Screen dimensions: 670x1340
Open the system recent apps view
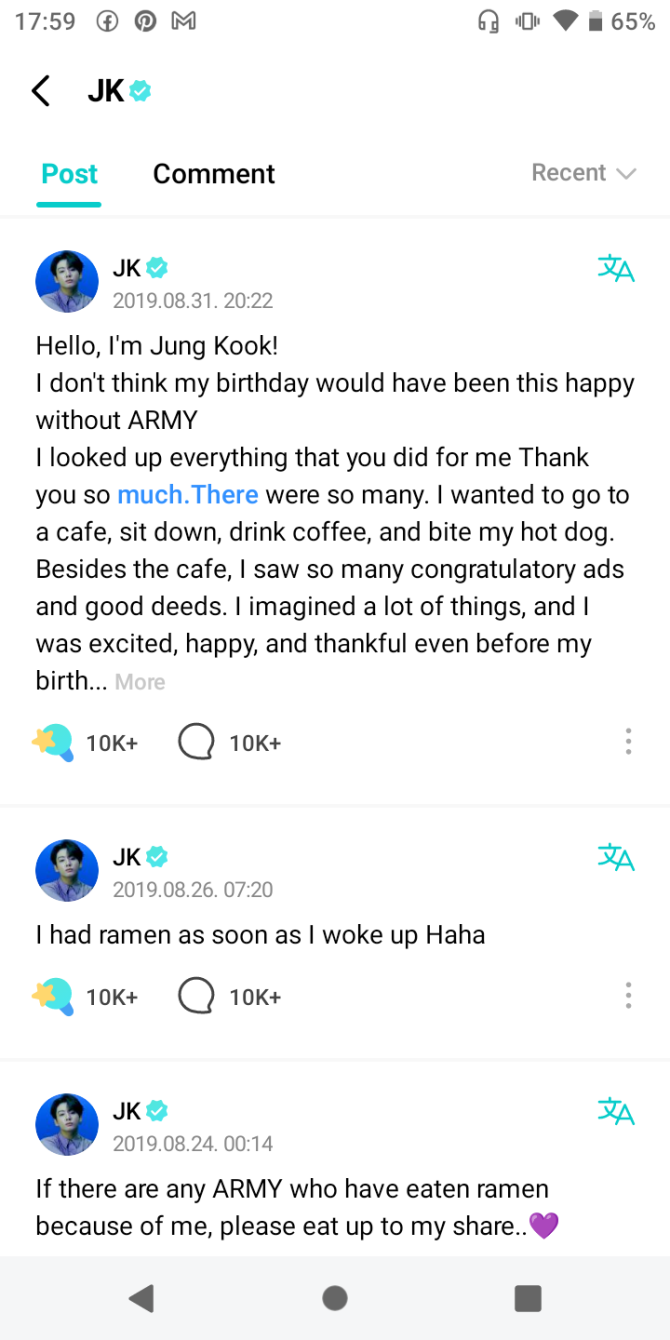527,1298
